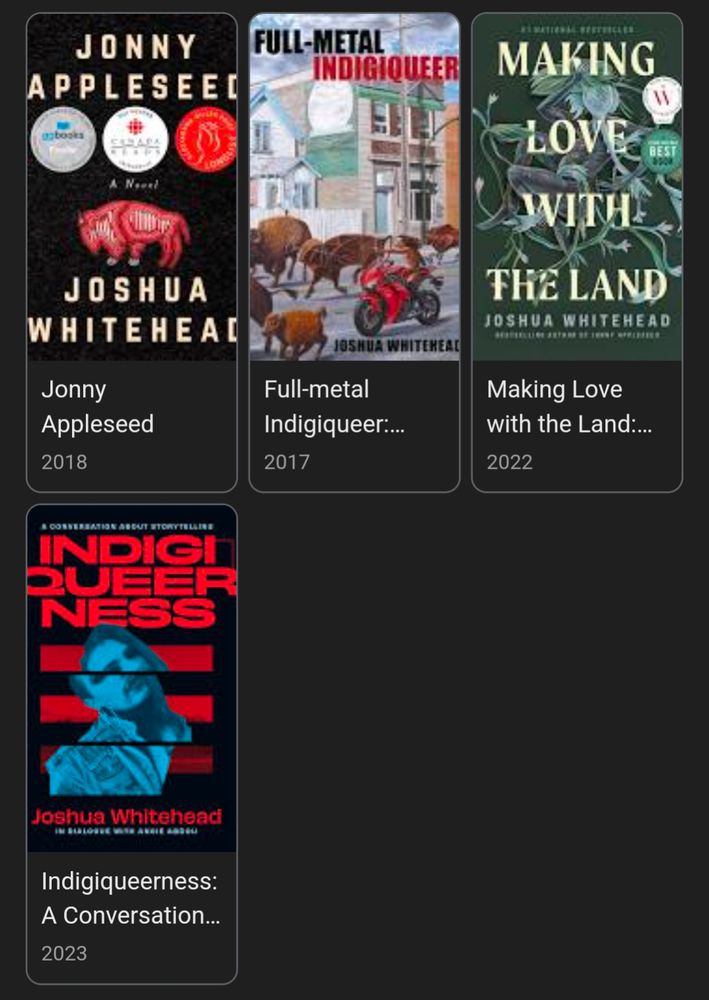This screenshot has height=1000, width=709.
Task: Open the Jonny Appleseed book card
Action: click(131, 252)
